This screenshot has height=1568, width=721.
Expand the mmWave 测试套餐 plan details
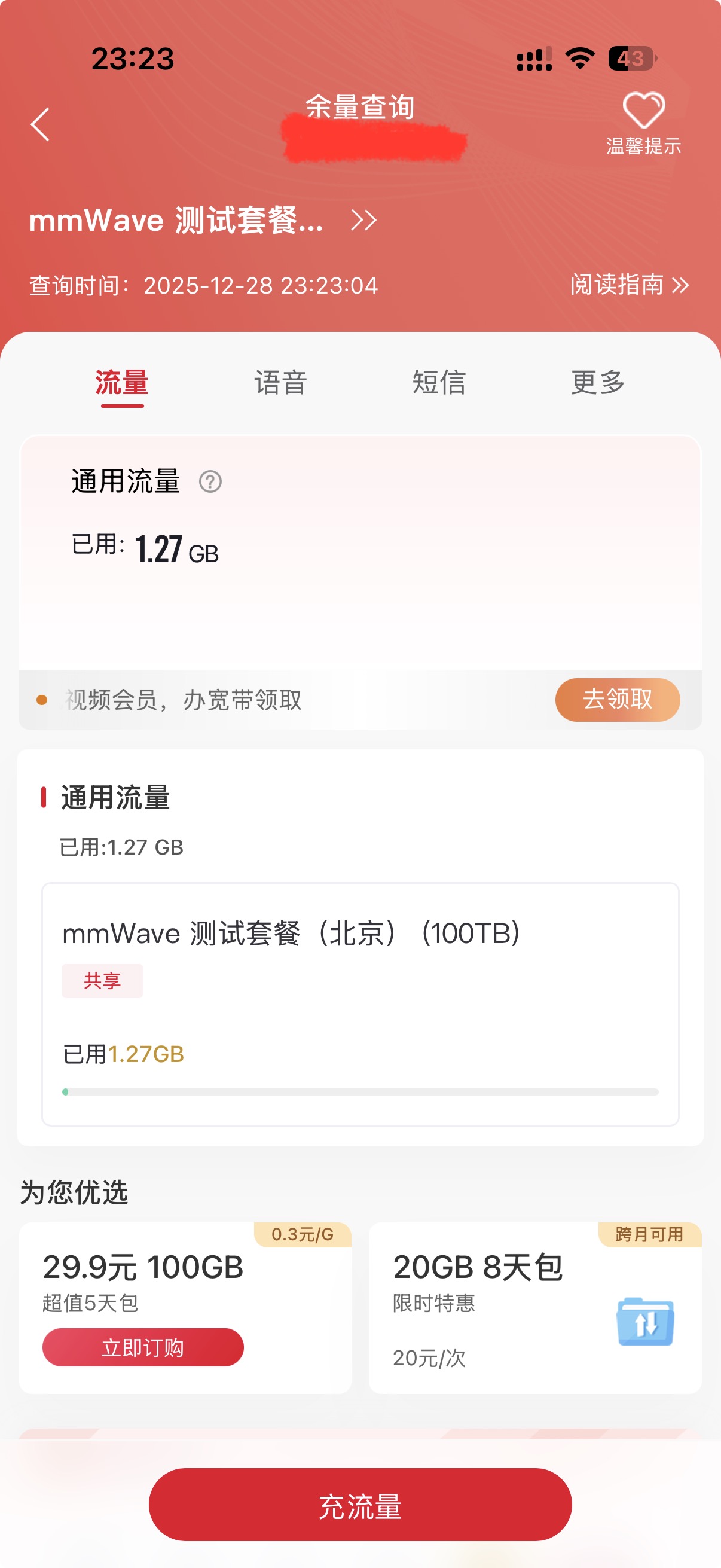point(364,219)
